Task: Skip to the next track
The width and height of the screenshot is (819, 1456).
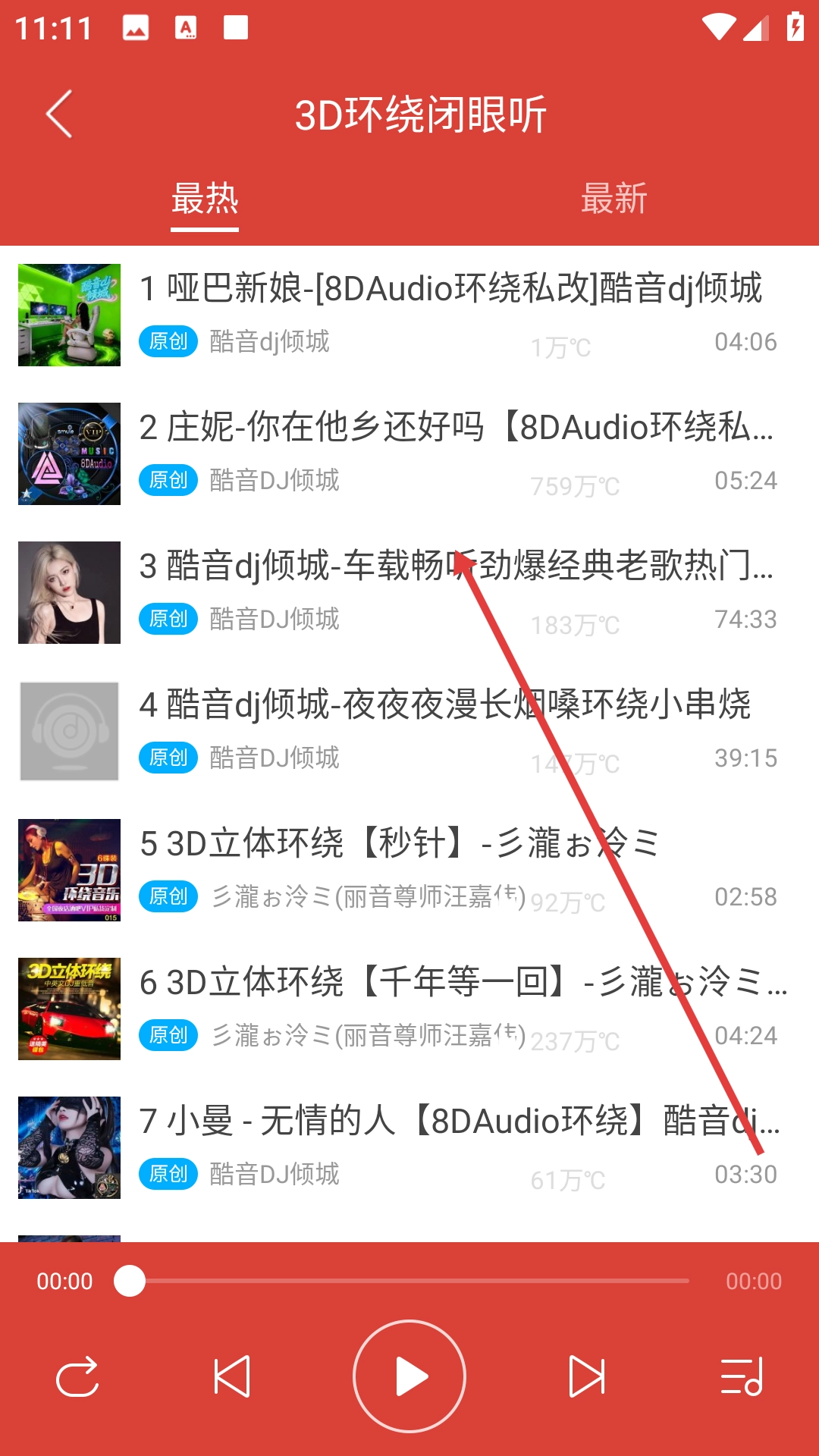Action: click(x=587, y=1376)
